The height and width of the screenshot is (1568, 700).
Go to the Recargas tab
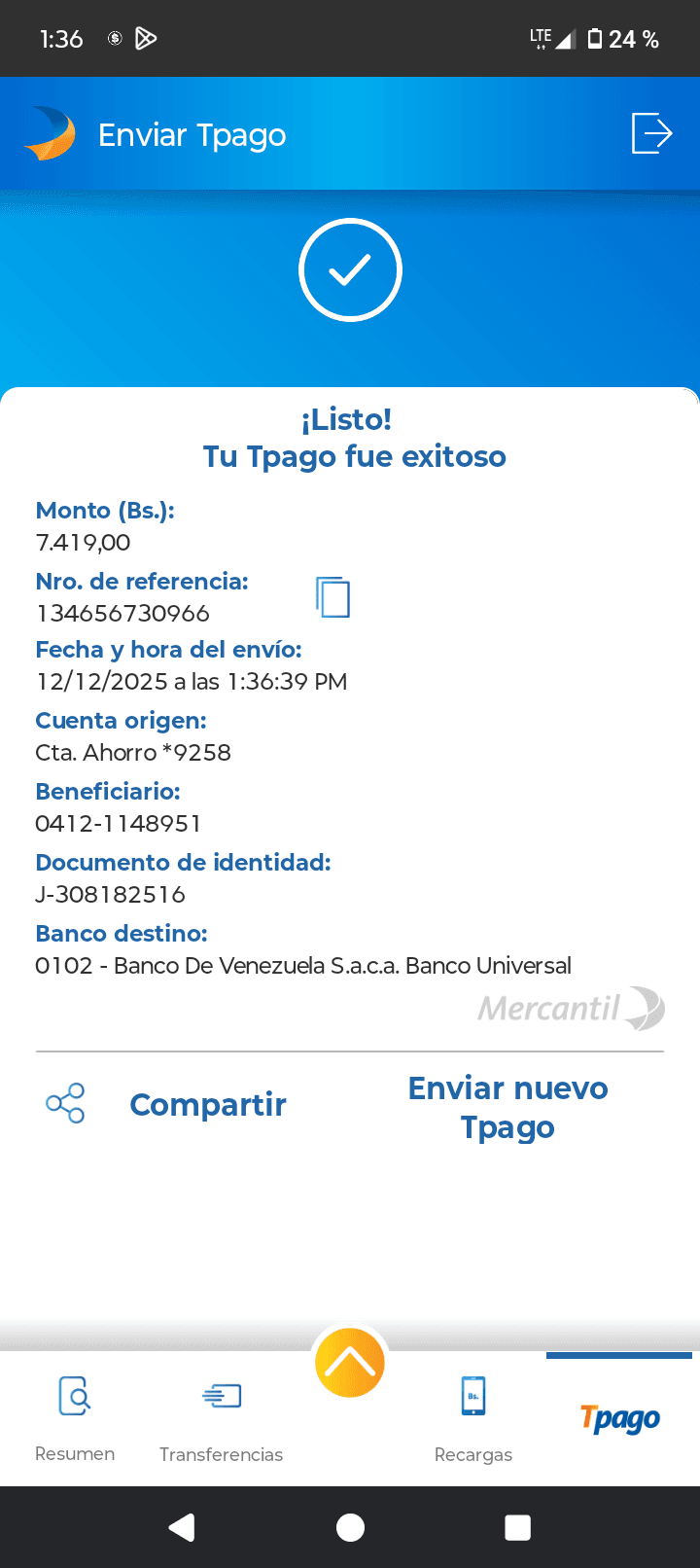point(473,1418)
